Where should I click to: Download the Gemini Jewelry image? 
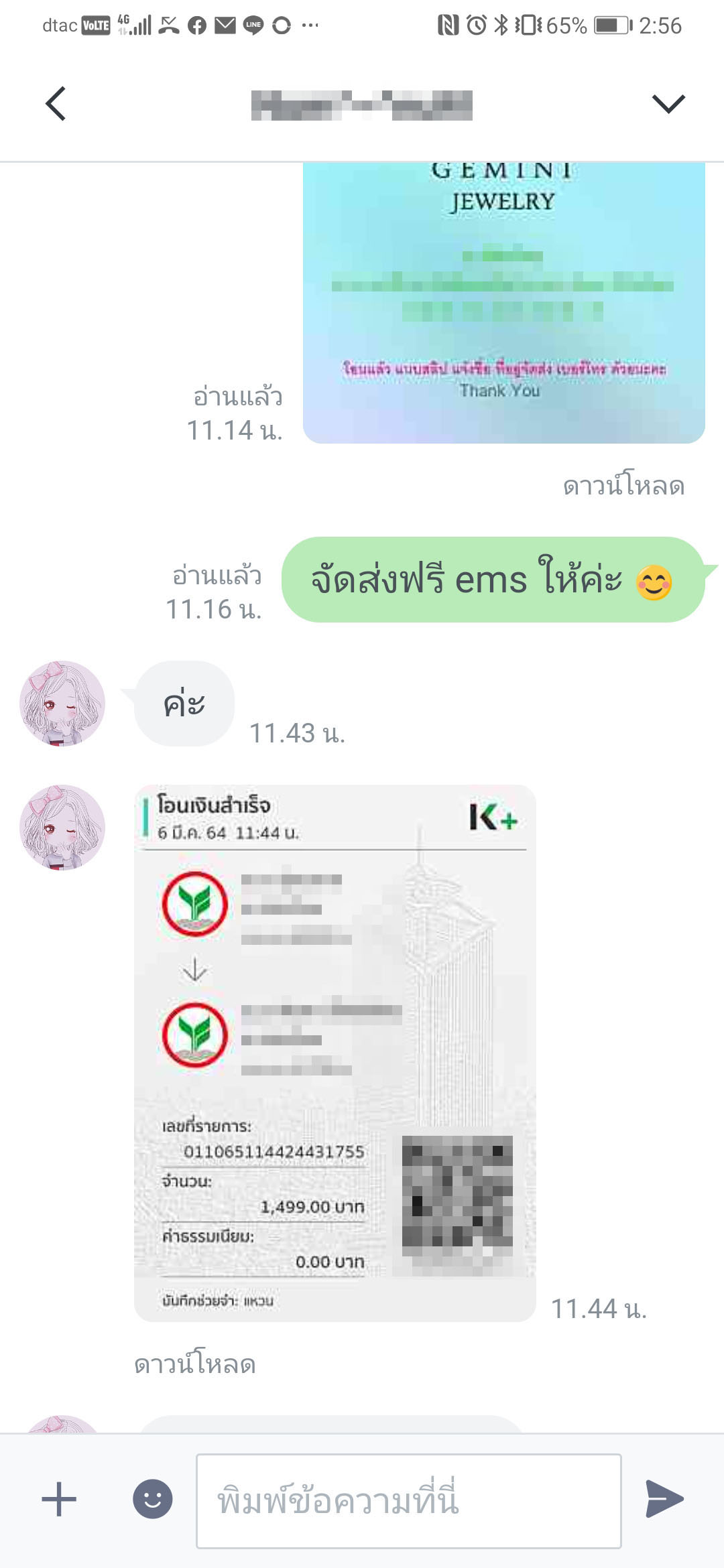click(x=623, y=486)
